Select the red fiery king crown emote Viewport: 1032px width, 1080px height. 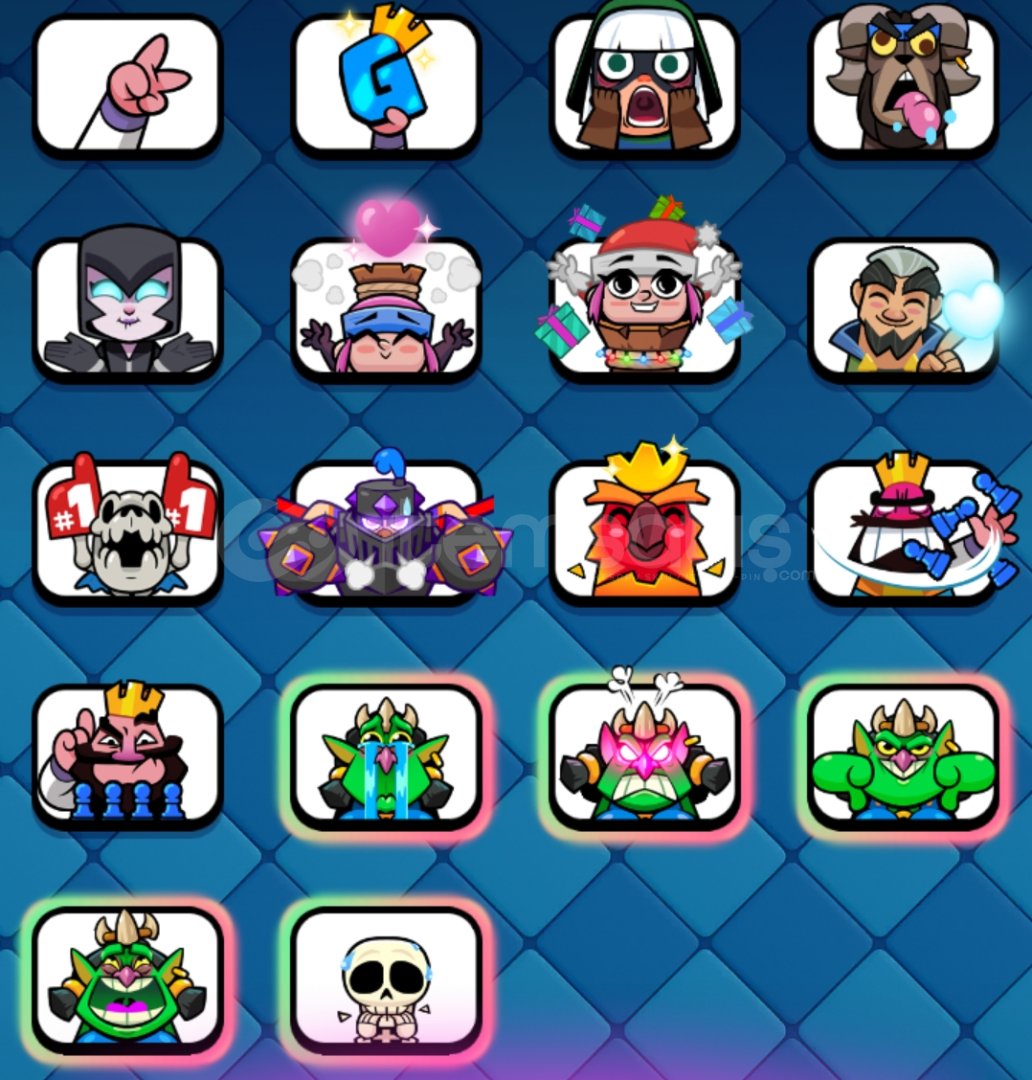click(x=645, y=532)
